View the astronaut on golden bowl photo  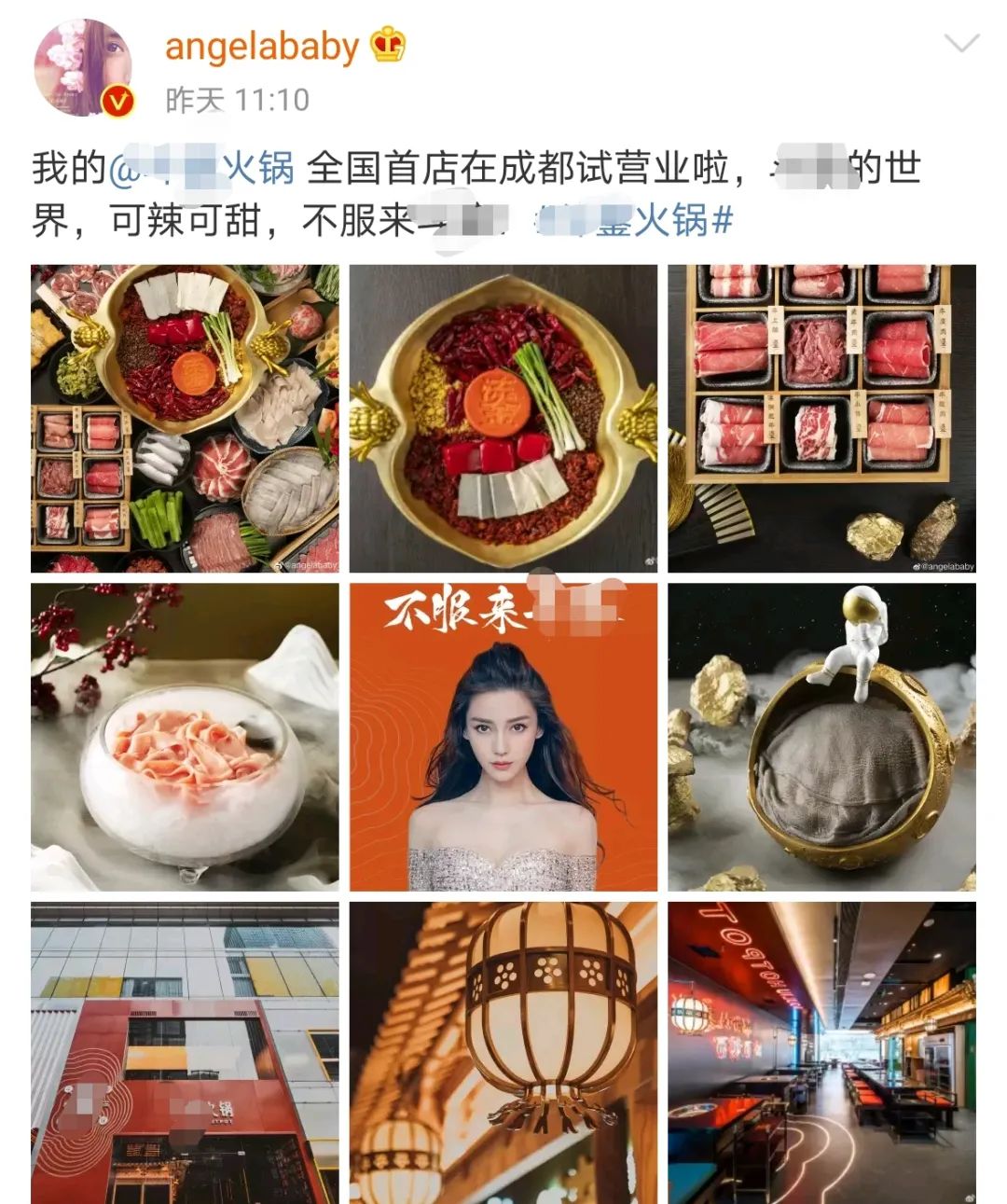pos(821,737)
